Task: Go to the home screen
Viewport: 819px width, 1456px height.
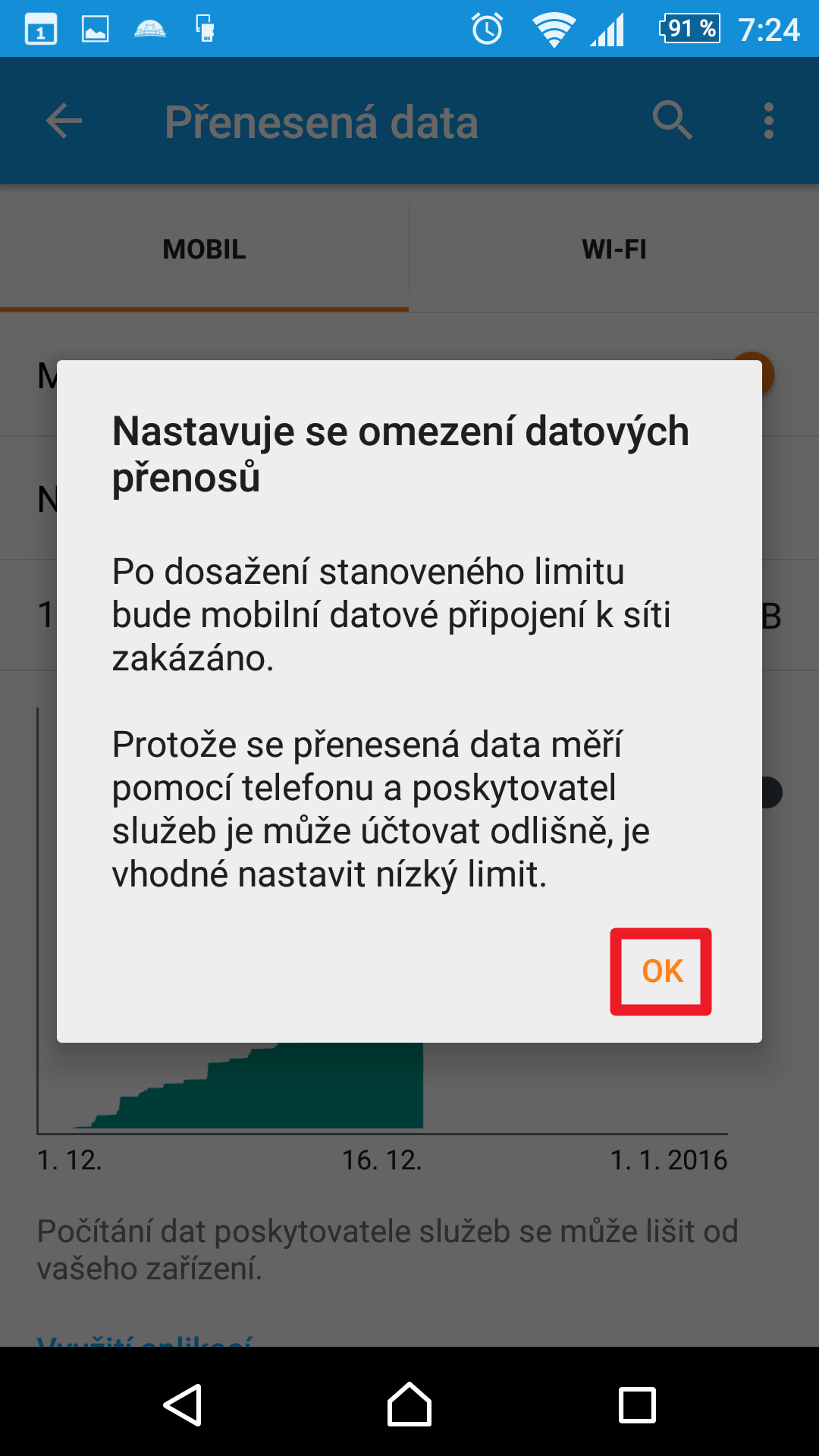Action: pos(409,1404)
